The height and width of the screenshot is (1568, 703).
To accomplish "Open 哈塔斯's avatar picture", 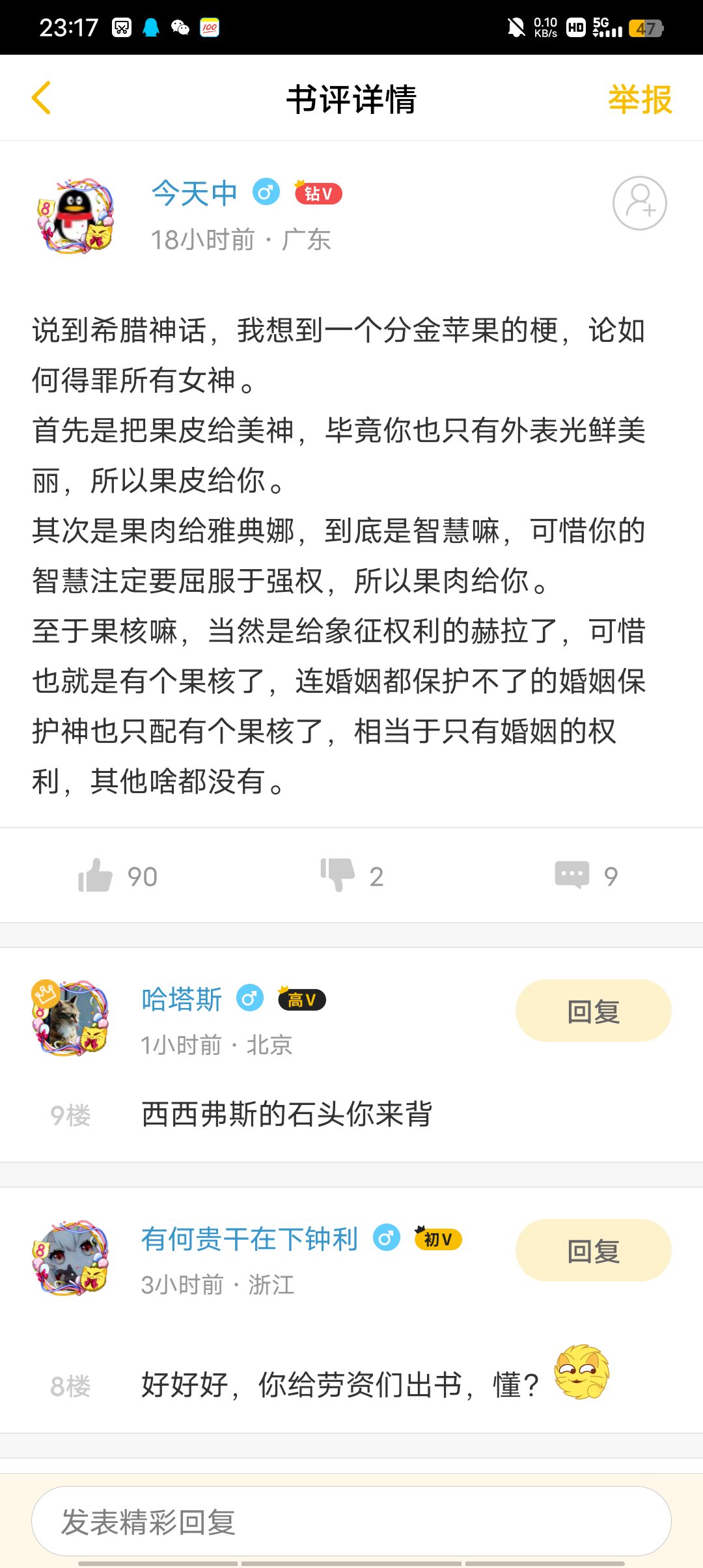I will tap(70, 1017).
